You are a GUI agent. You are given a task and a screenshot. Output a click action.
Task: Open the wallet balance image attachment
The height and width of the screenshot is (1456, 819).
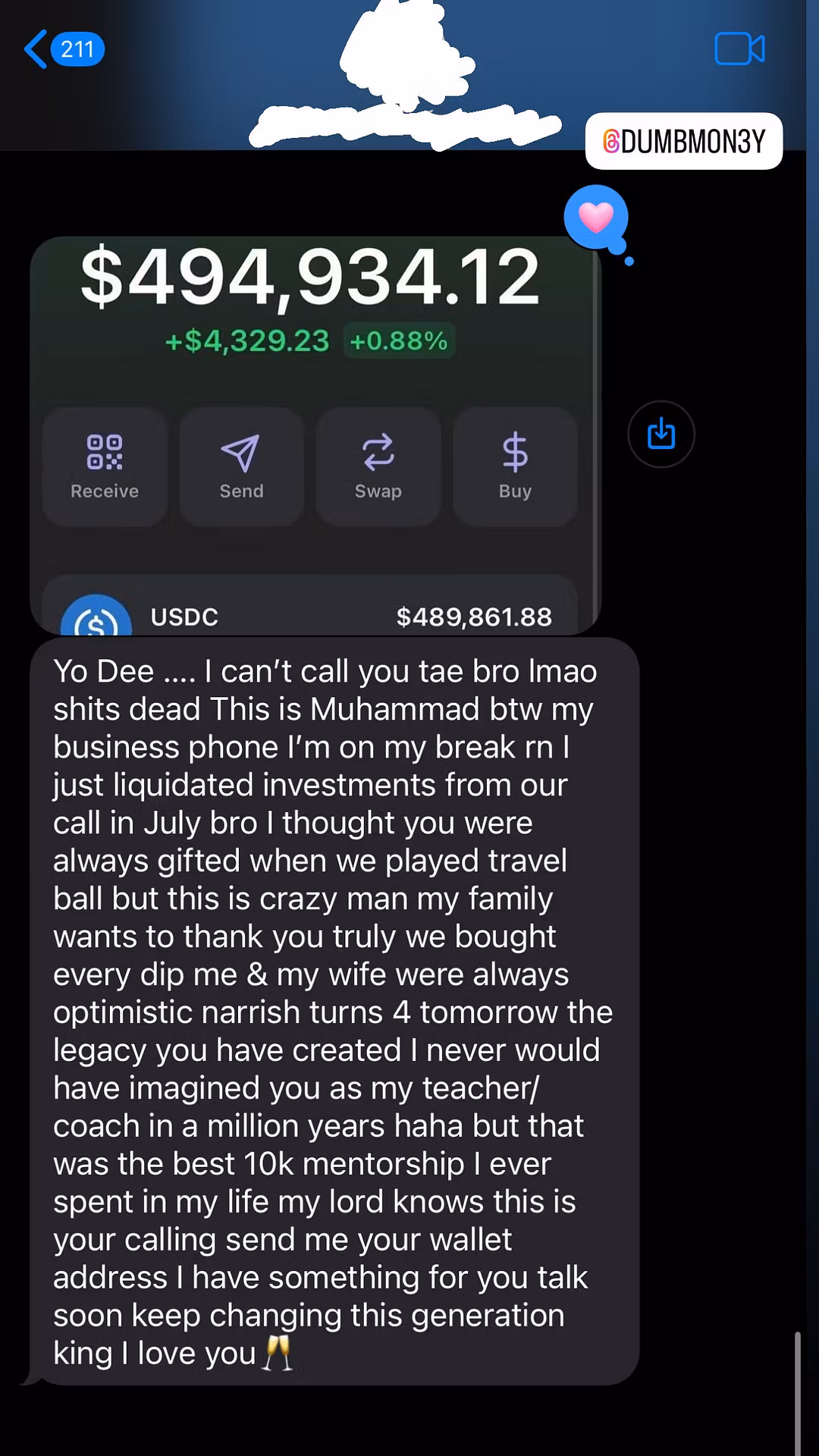click(x=314, y=436)
